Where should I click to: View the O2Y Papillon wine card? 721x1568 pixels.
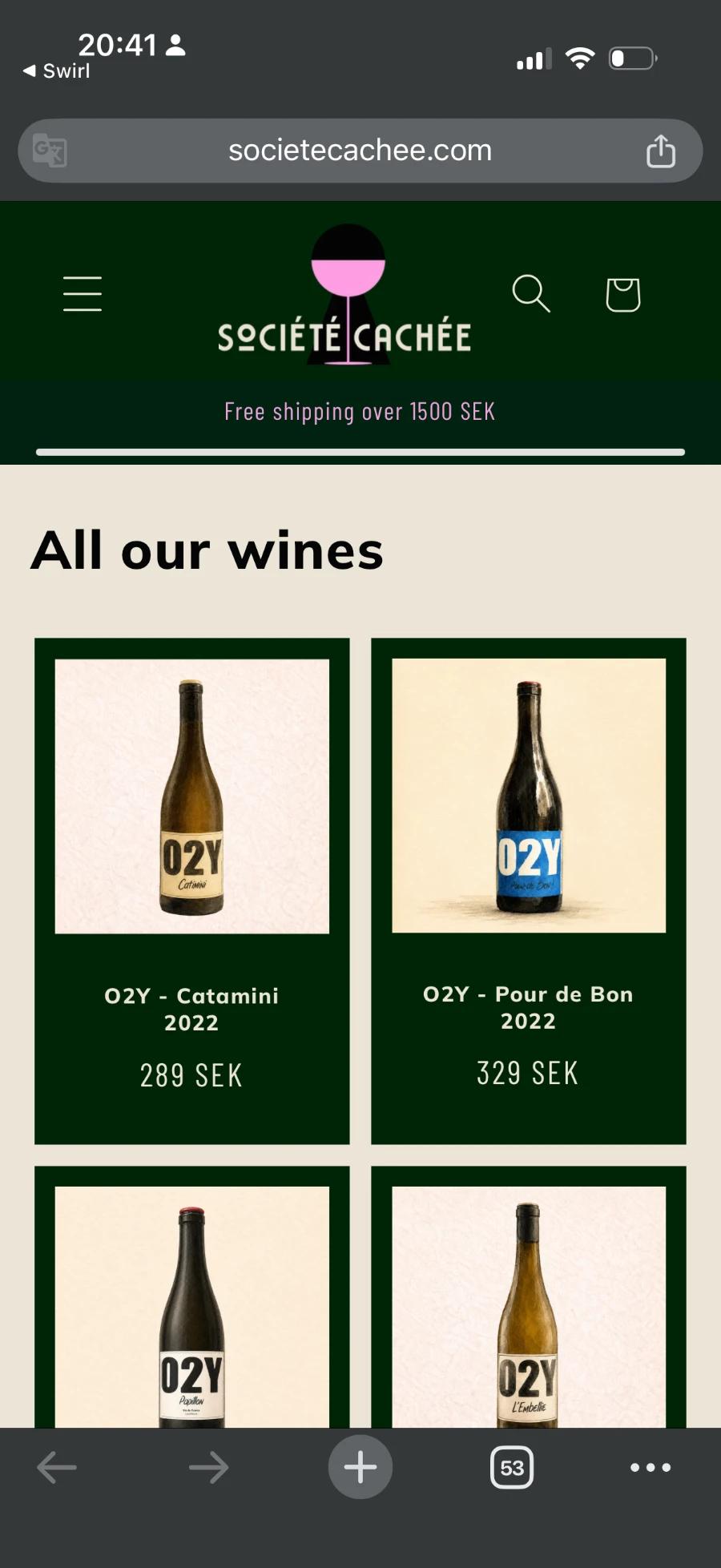[x=191, y=1296]
